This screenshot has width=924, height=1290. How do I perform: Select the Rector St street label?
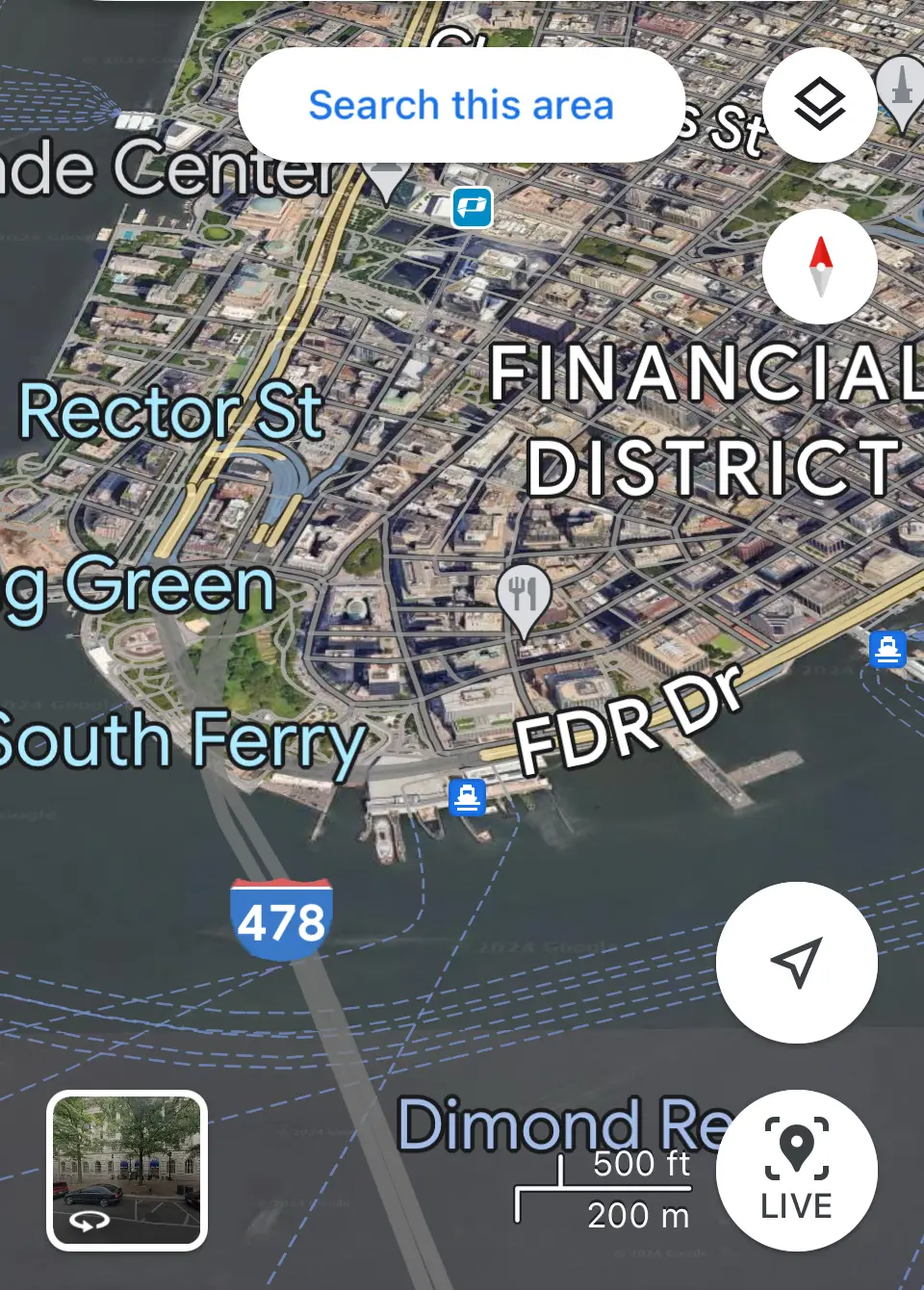[x=171, y=412]
